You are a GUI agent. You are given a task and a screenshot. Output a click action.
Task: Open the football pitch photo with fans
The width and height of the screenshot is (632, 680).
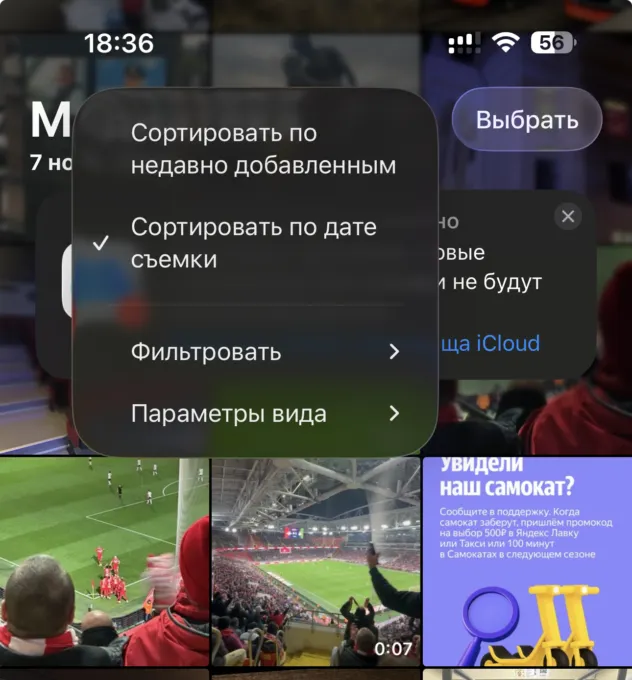pyautogui.click(x=104, y=562)
